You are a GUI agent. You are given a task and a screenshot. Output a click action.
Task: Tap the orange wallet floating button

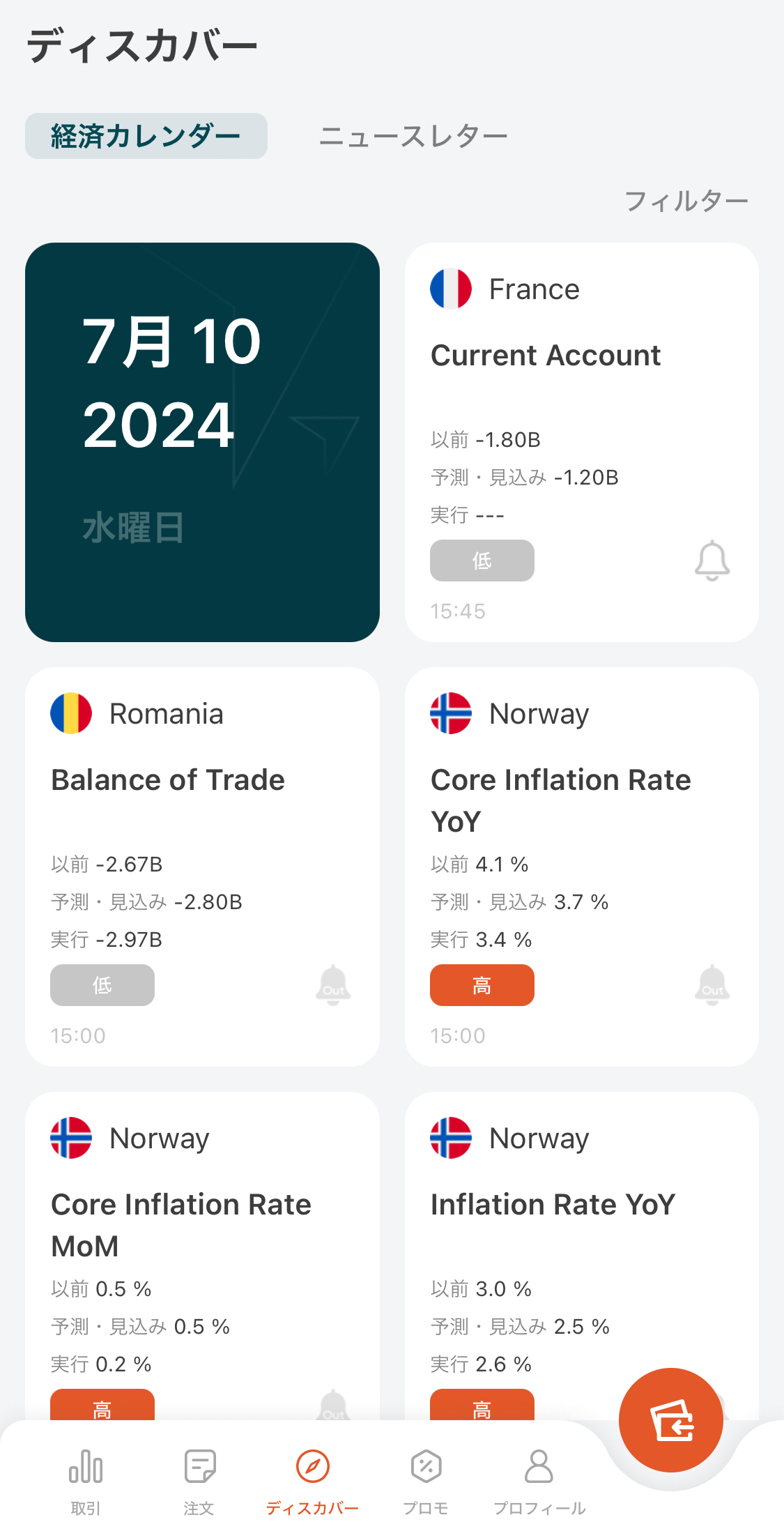point(670,1420)
